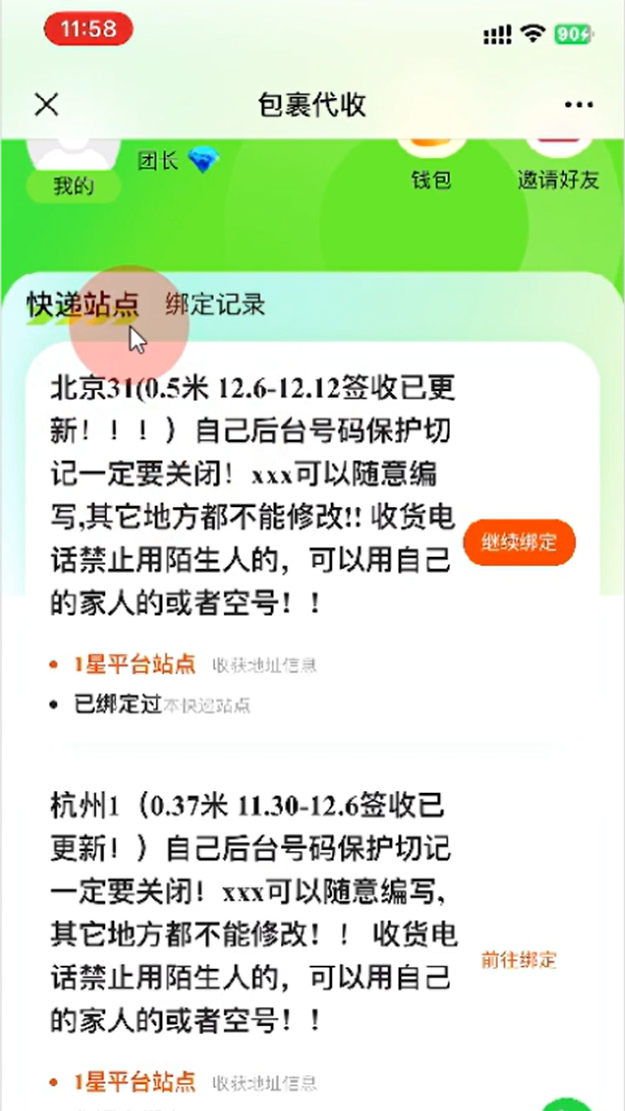625x1111 pixels.
Task: View 收获地址信息 under 北京31 station
Action: click(264, 666)
